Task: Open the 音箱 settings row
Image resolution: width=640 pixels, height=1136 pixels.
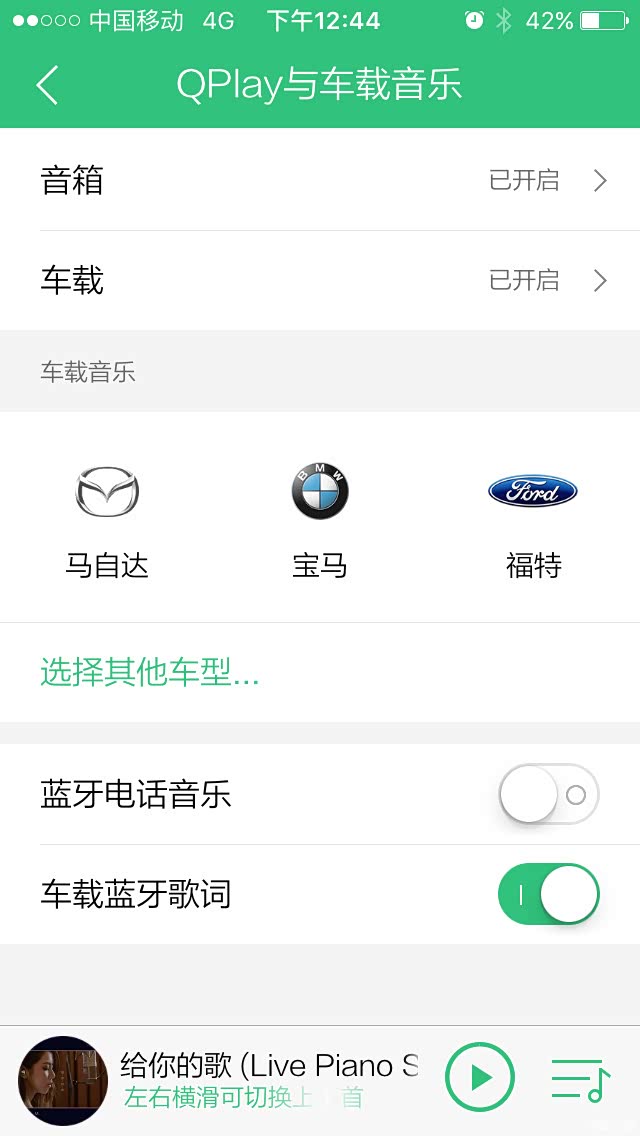Action: click(320, 181)
